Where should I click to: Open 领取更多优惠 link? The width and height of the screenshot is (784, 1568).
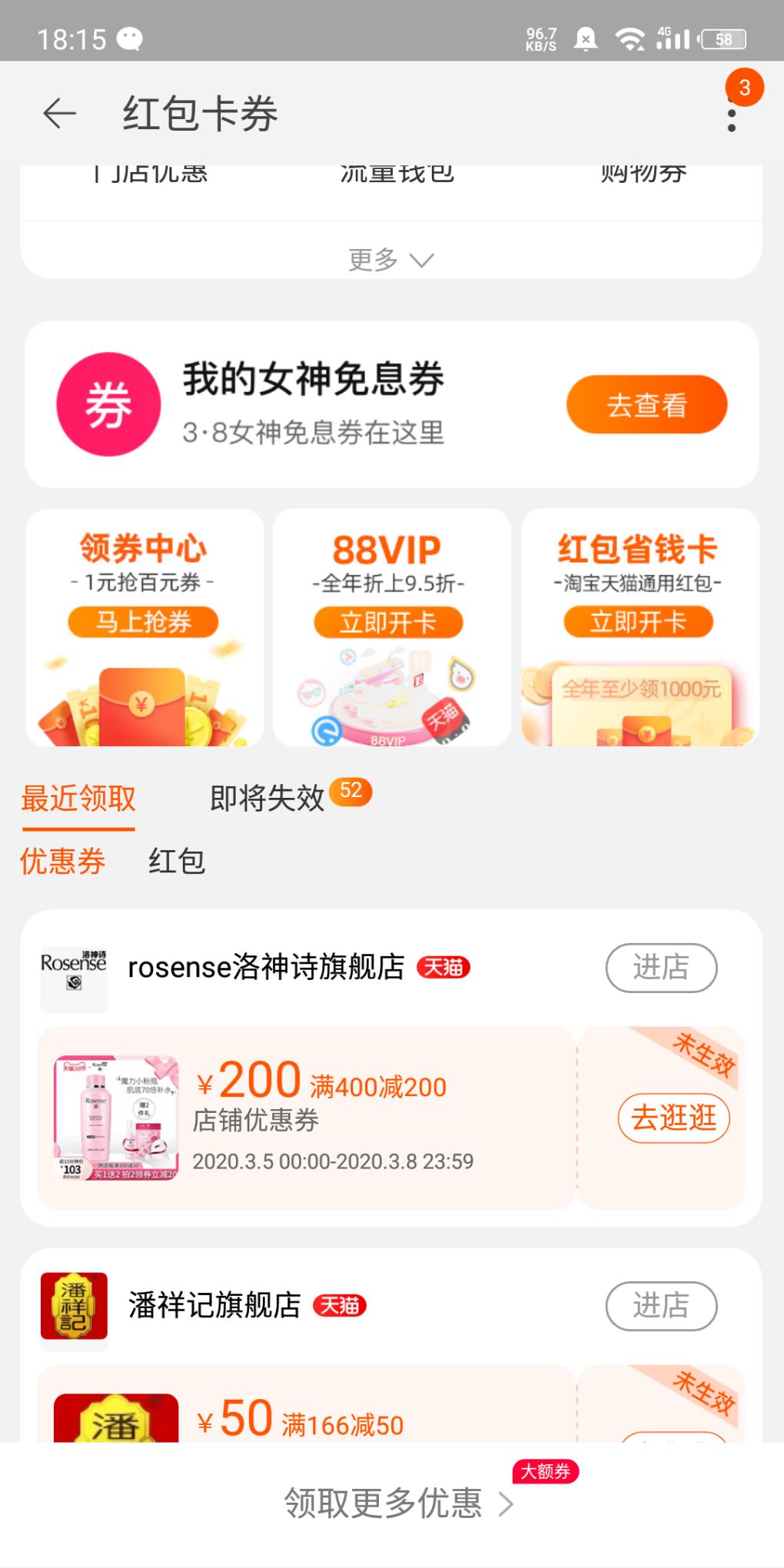tap(398, 1503)
